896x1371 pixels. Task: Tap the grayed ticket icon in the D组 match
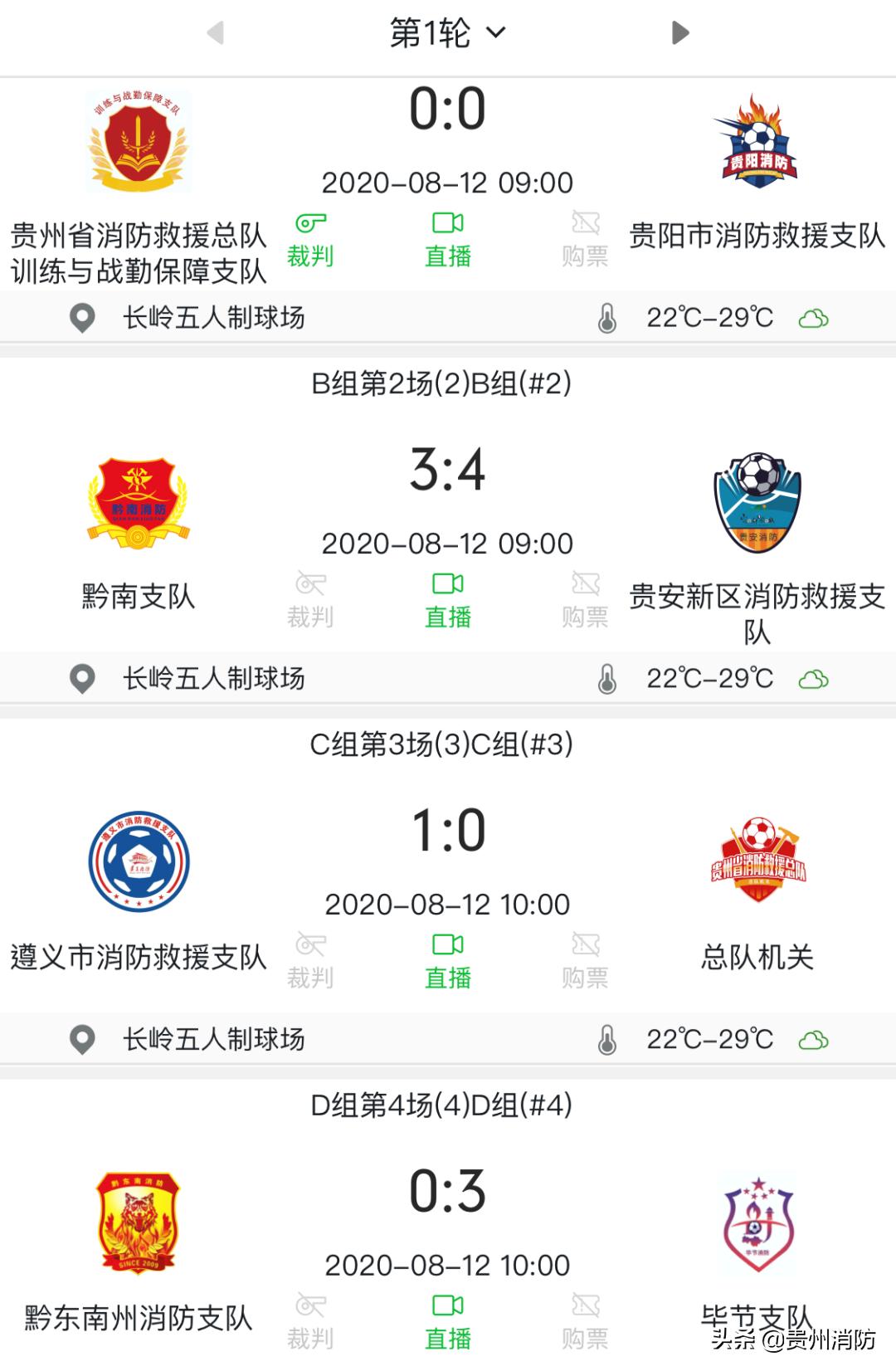[x=585, y=1305]
